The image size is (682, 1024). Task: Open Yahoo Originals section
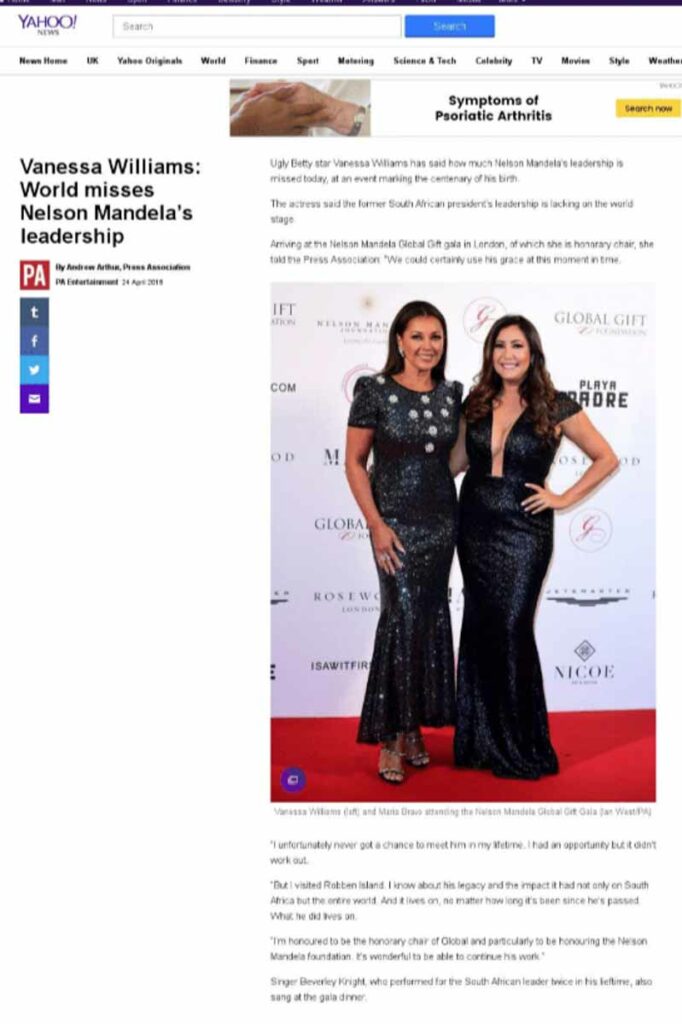pos(150,61)
